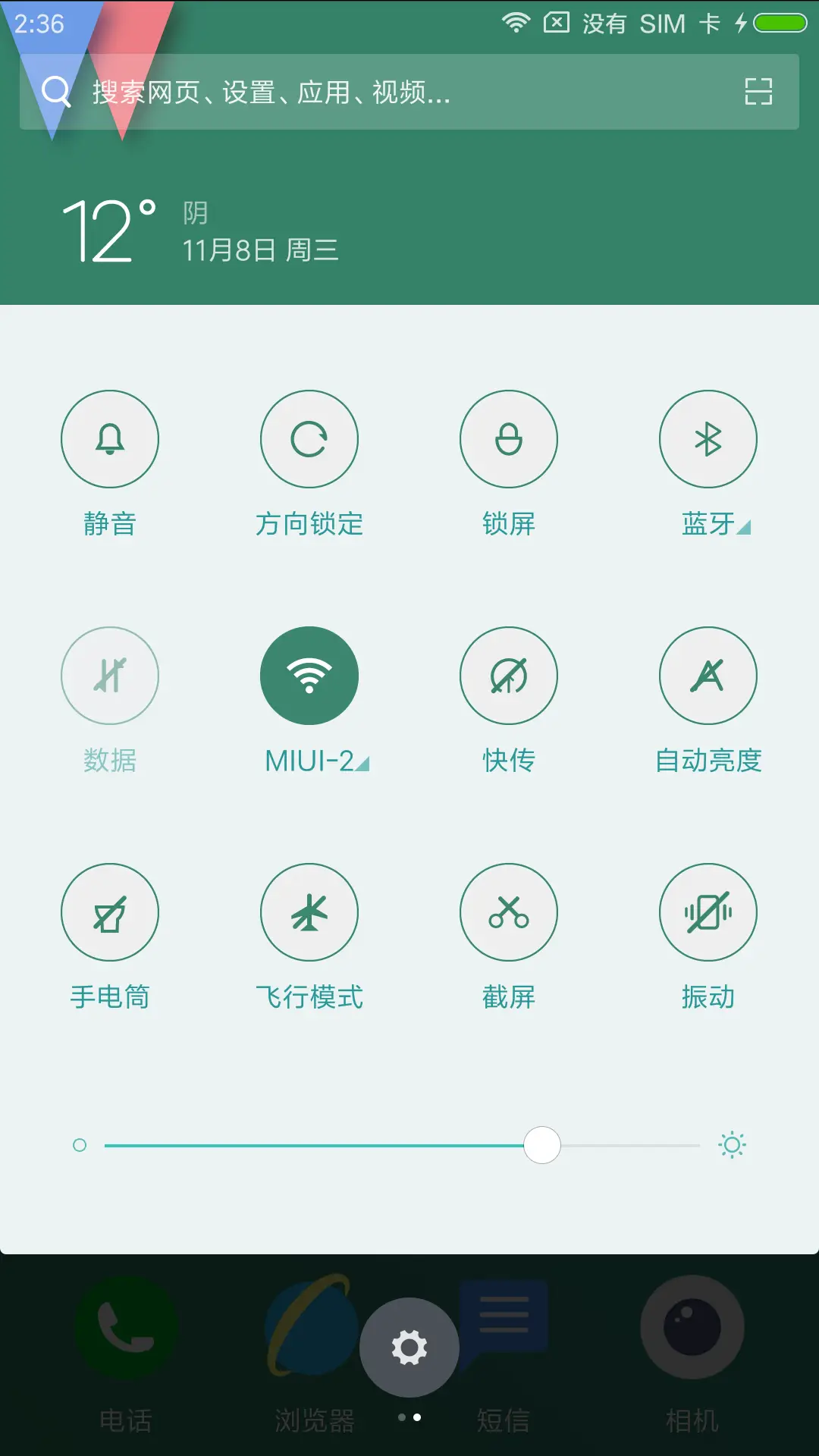This screenshot has height=1456, width=819.
Task: Open the 快传 quick share tile
Action: point(509,675)
